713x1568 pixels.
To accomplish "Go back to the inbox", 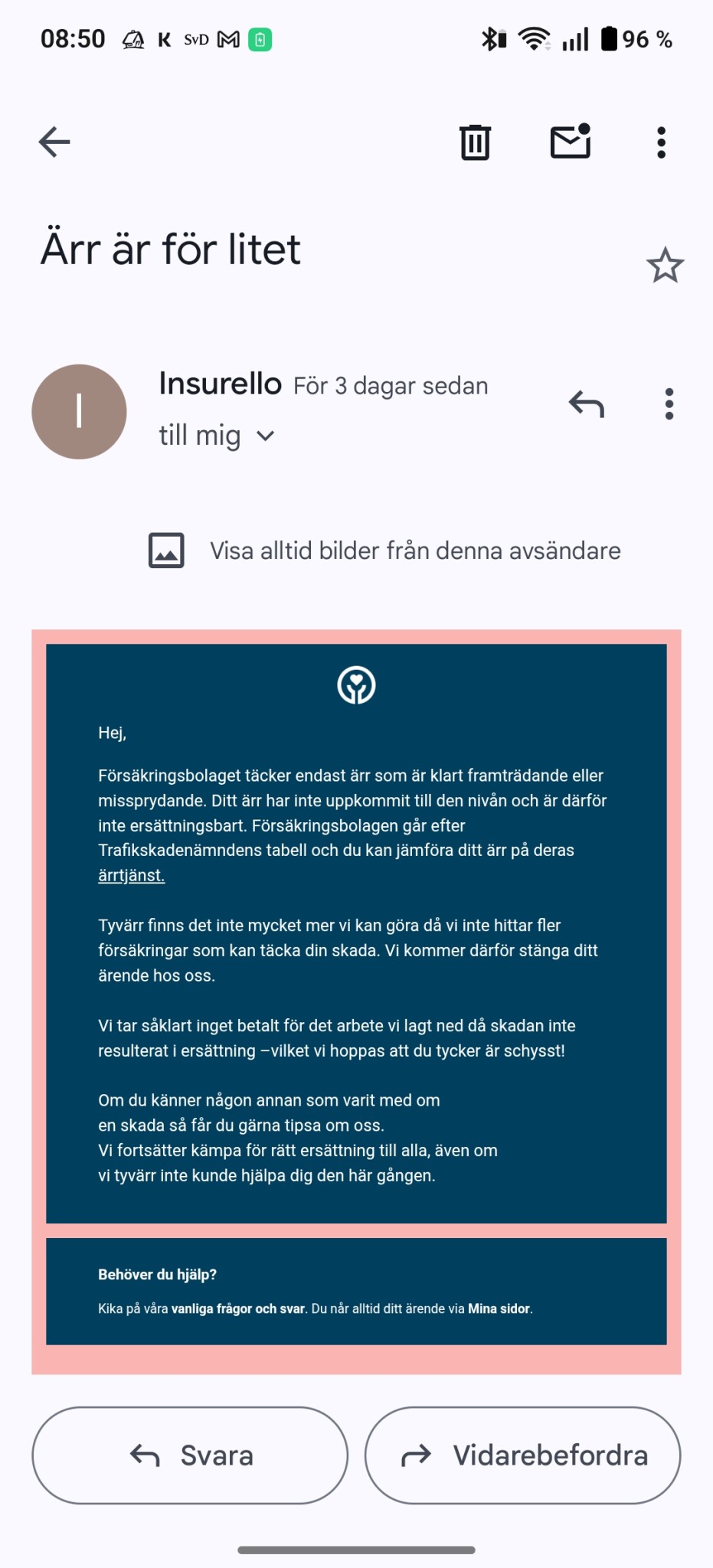I will (54, 142).
